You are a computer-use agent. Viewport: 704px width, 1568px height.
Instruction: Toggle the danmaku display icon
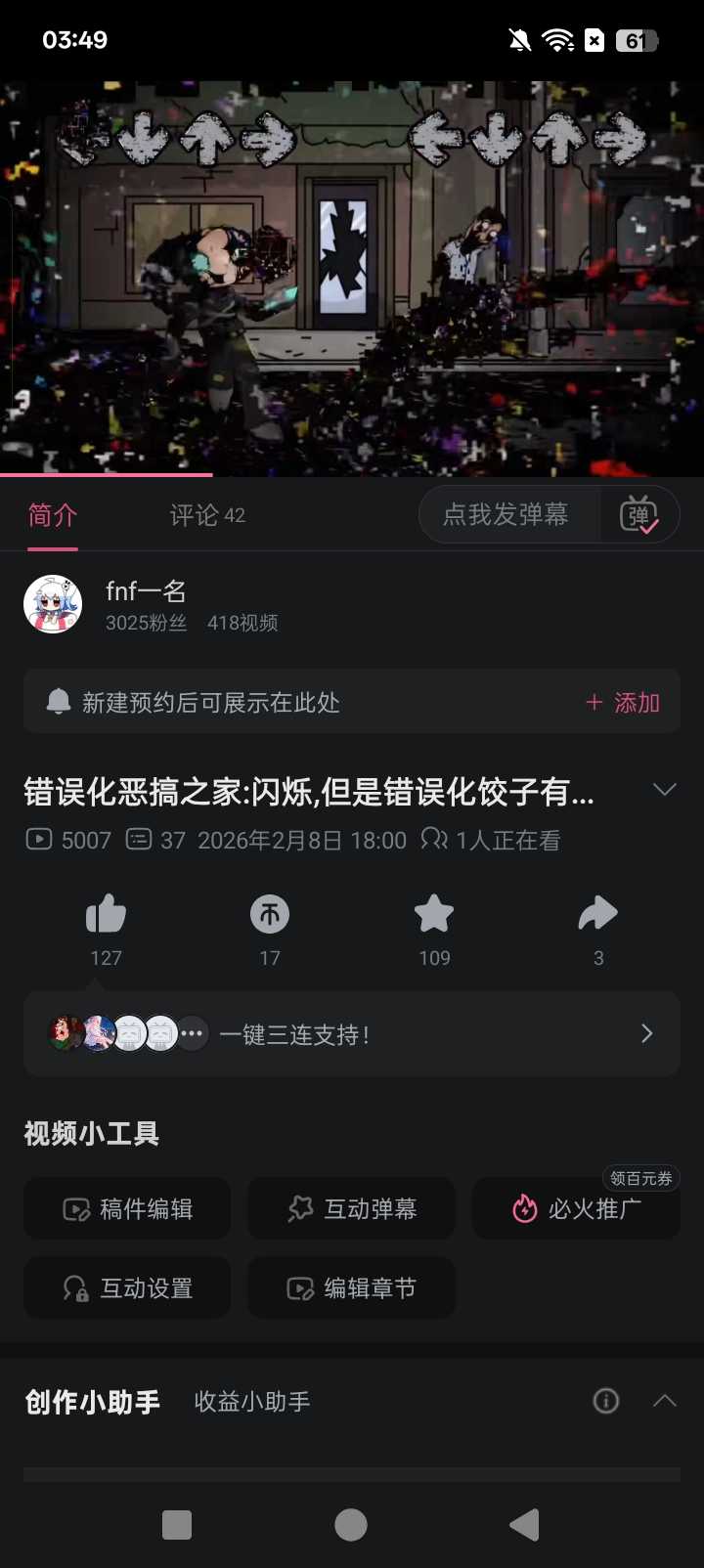pyautogui.click(x=638, y=515)
